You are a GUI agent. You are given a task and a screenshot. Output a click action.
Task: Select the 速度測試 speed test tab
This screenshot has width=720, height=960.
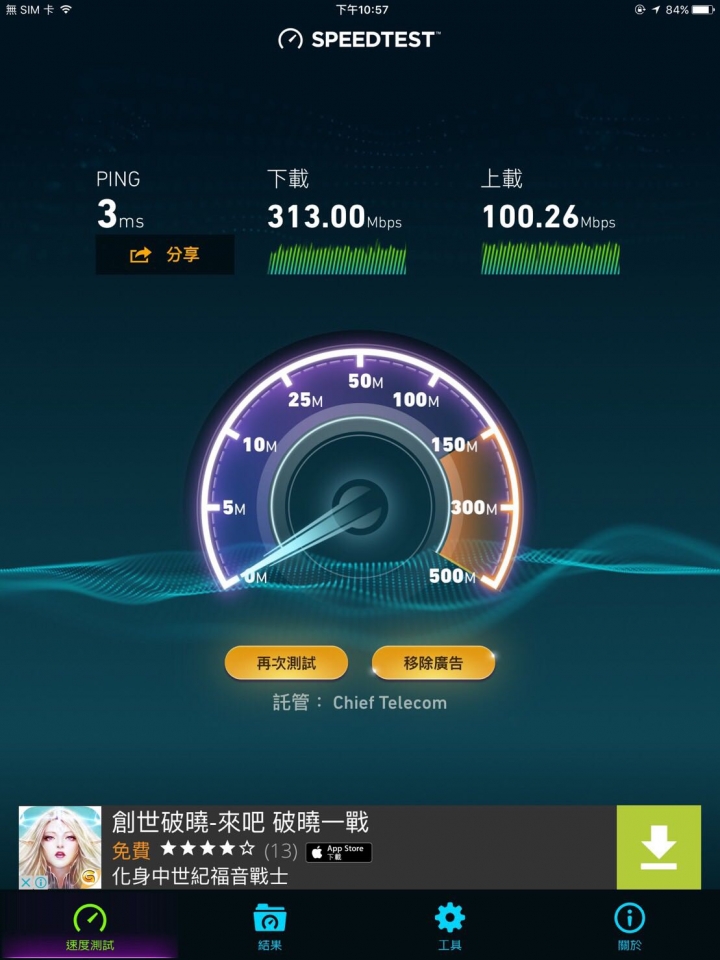pos(90,926)
